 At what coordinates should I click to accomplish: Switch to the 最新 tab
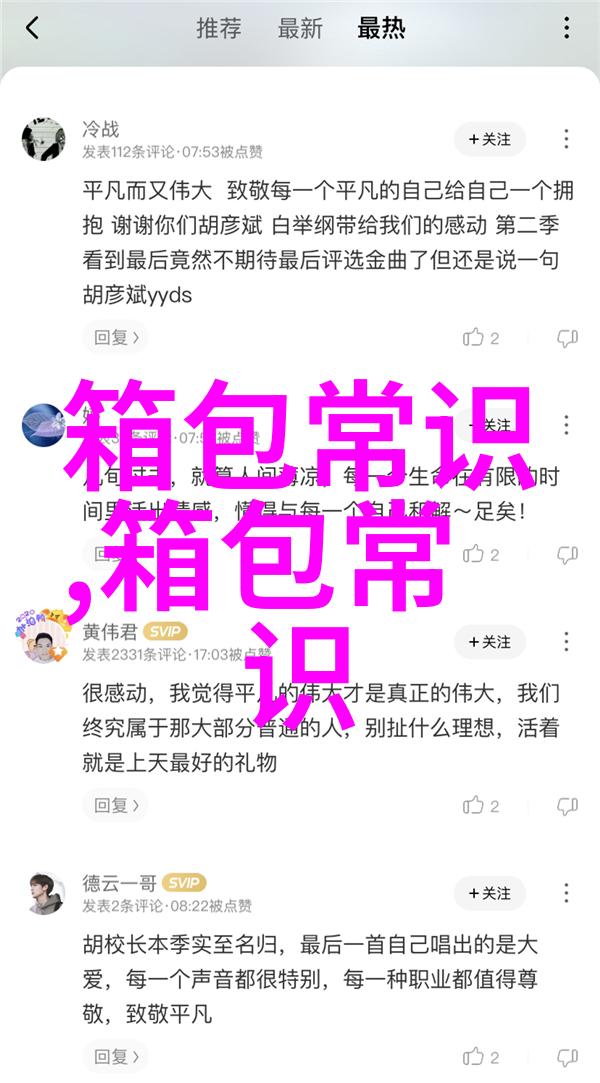pyautogui.click(x=300, y=28)
